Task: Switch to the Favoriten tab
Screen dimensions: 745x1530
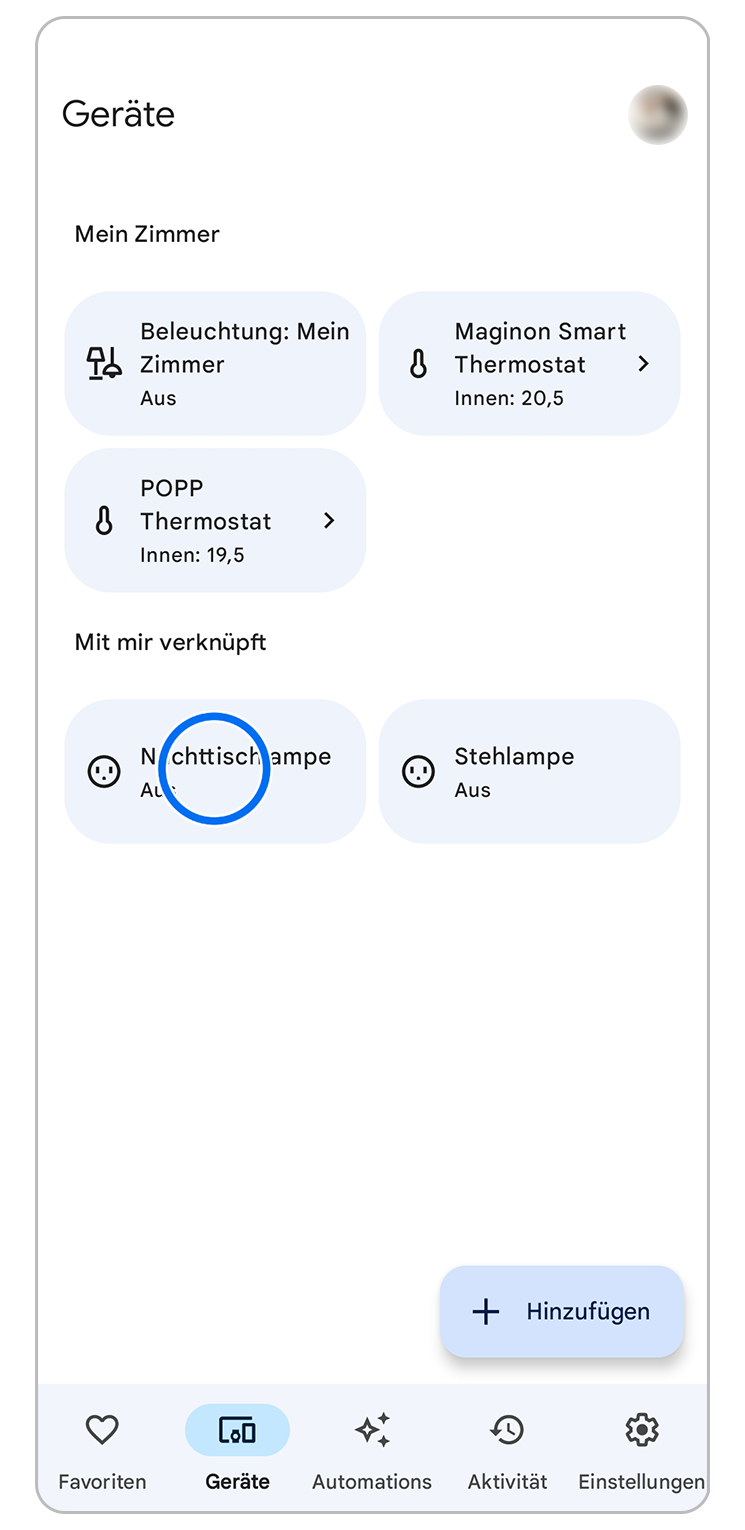Action: 102,1447
